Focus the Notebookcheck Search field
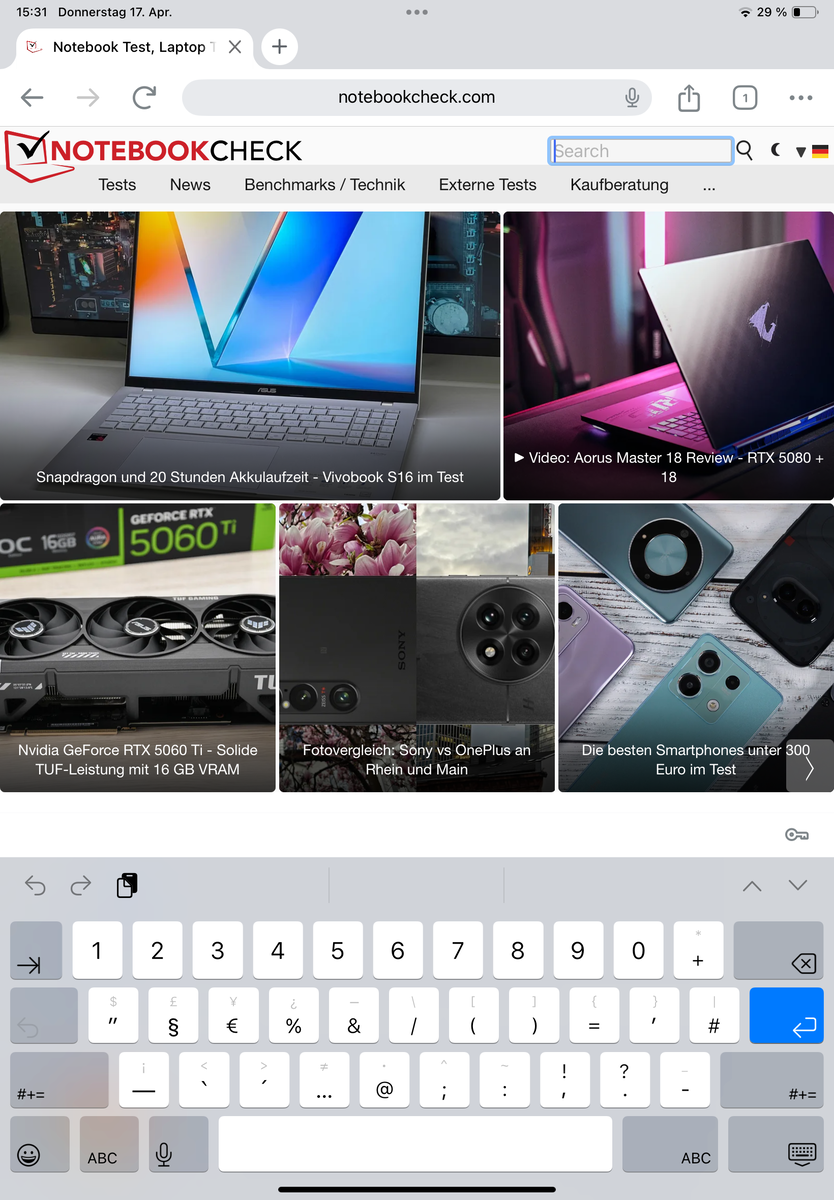This screenshot has height=1200, width=834. tap(640, 151)
